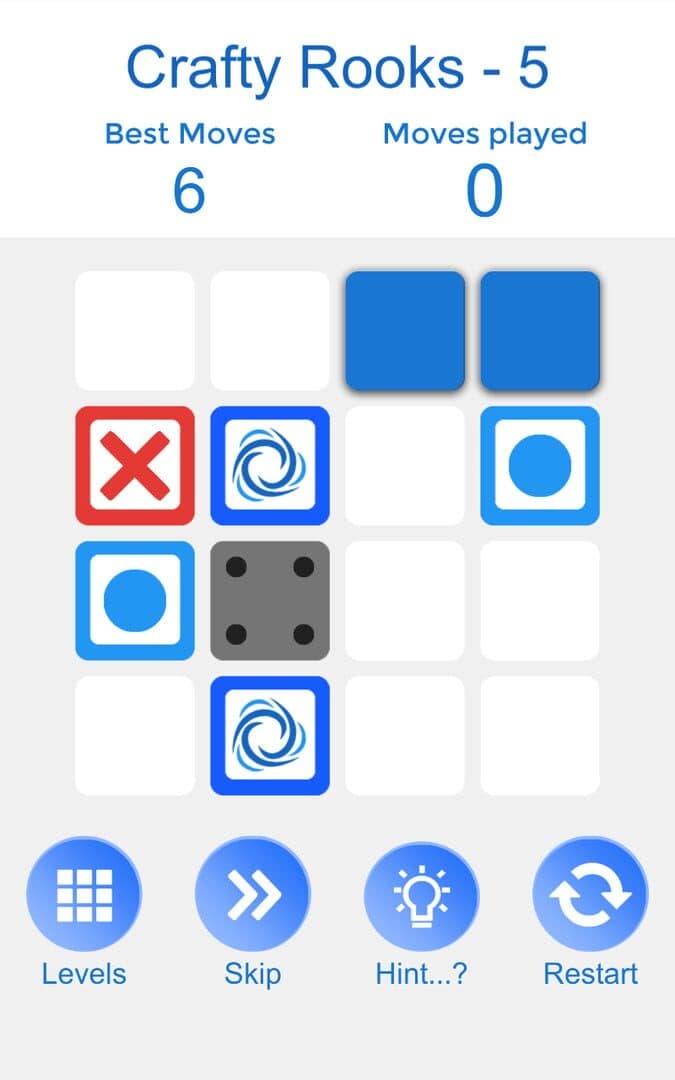Open the Levels grid menu
The height and width of the screenshot is (1080, 675).
84,894
